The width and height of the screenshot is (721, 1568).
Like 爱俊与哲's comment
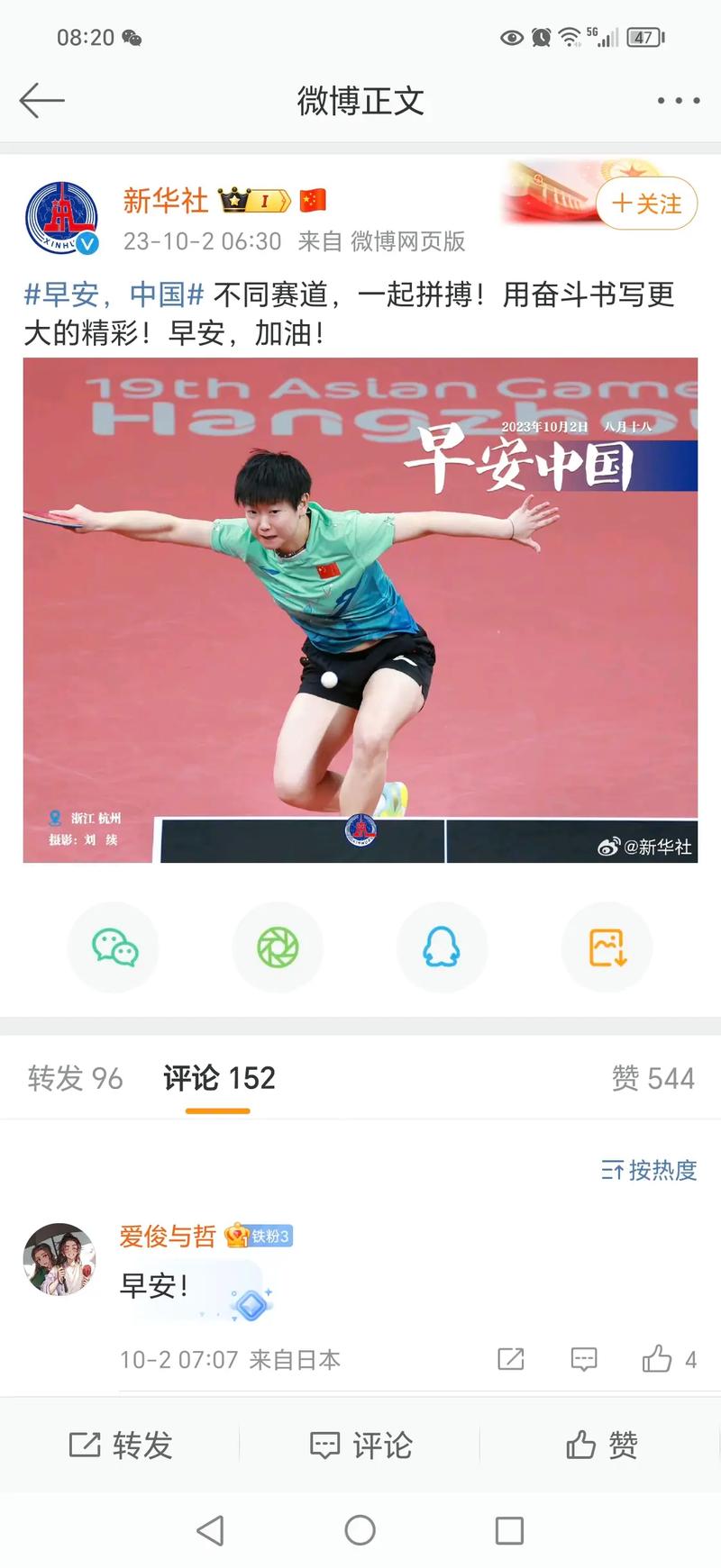coord(670,1359)
